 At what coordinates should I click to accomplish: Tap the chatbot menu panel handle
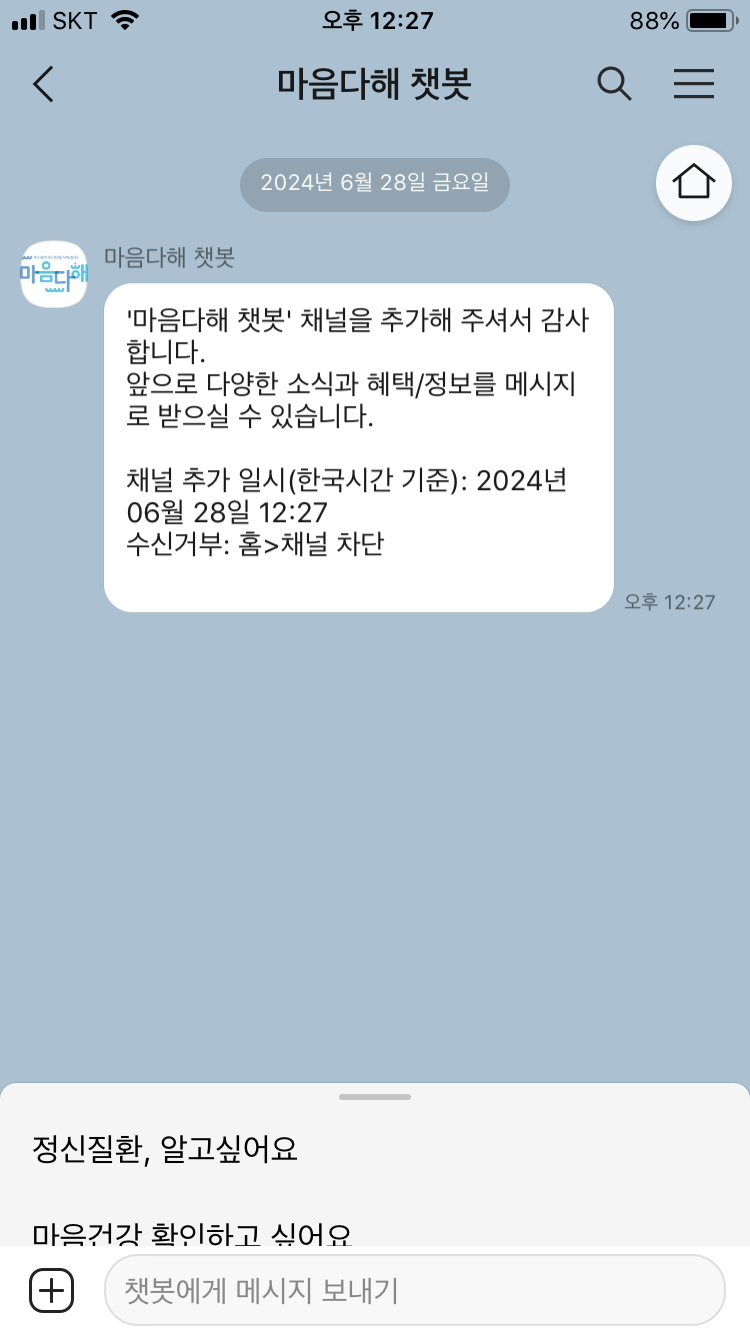(x=375, y=1097)
